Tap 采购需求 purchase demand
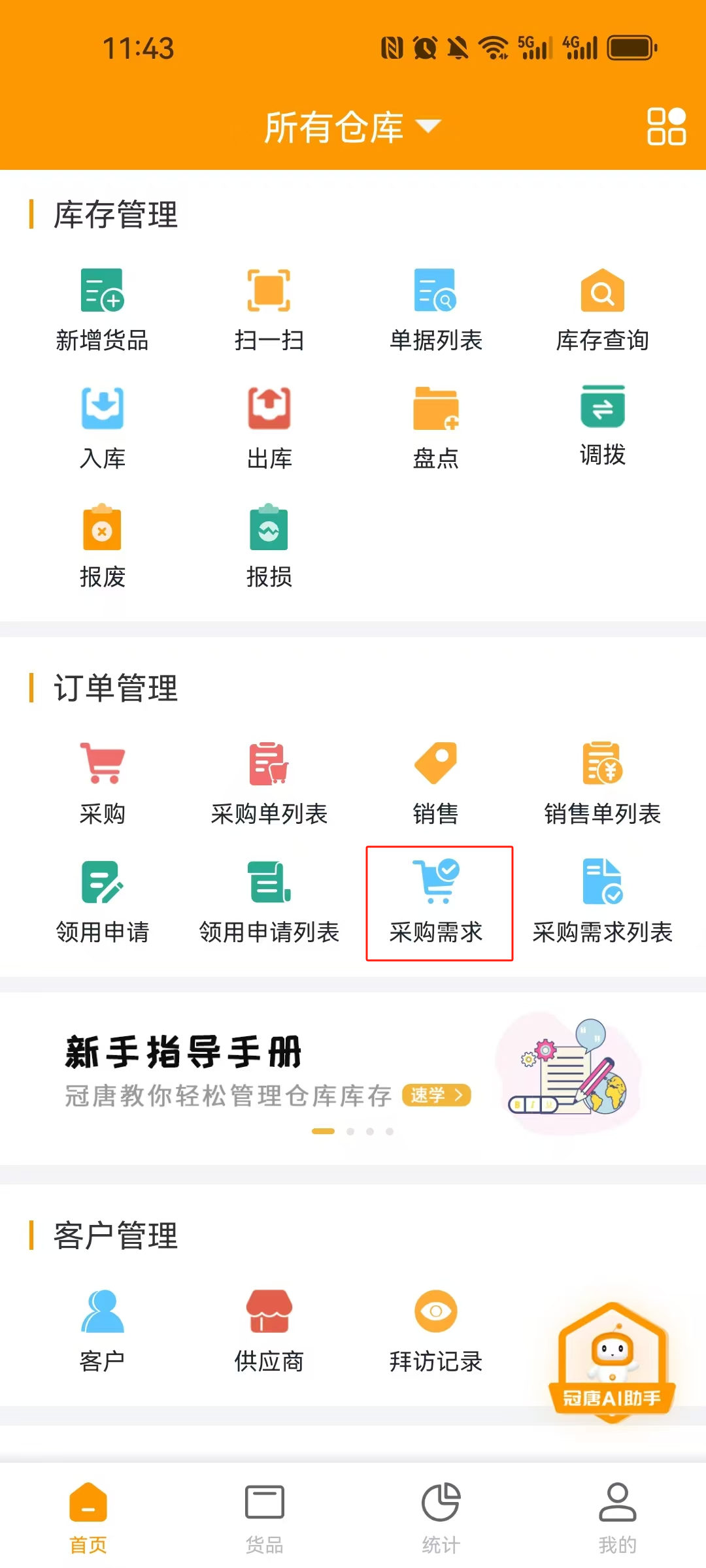This screenshot has width=706, height=1568. click(x=438, y=903)
